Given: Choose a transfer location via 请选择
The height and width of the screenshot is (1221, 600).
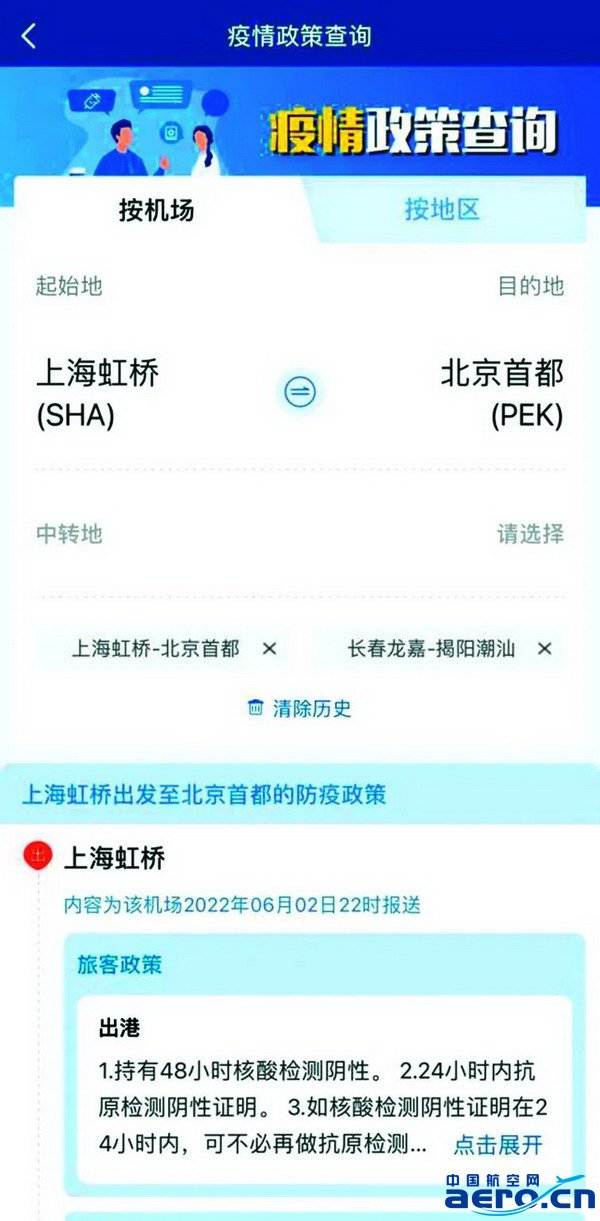Looking at the screenshot, I should click(x=530, y=534).
